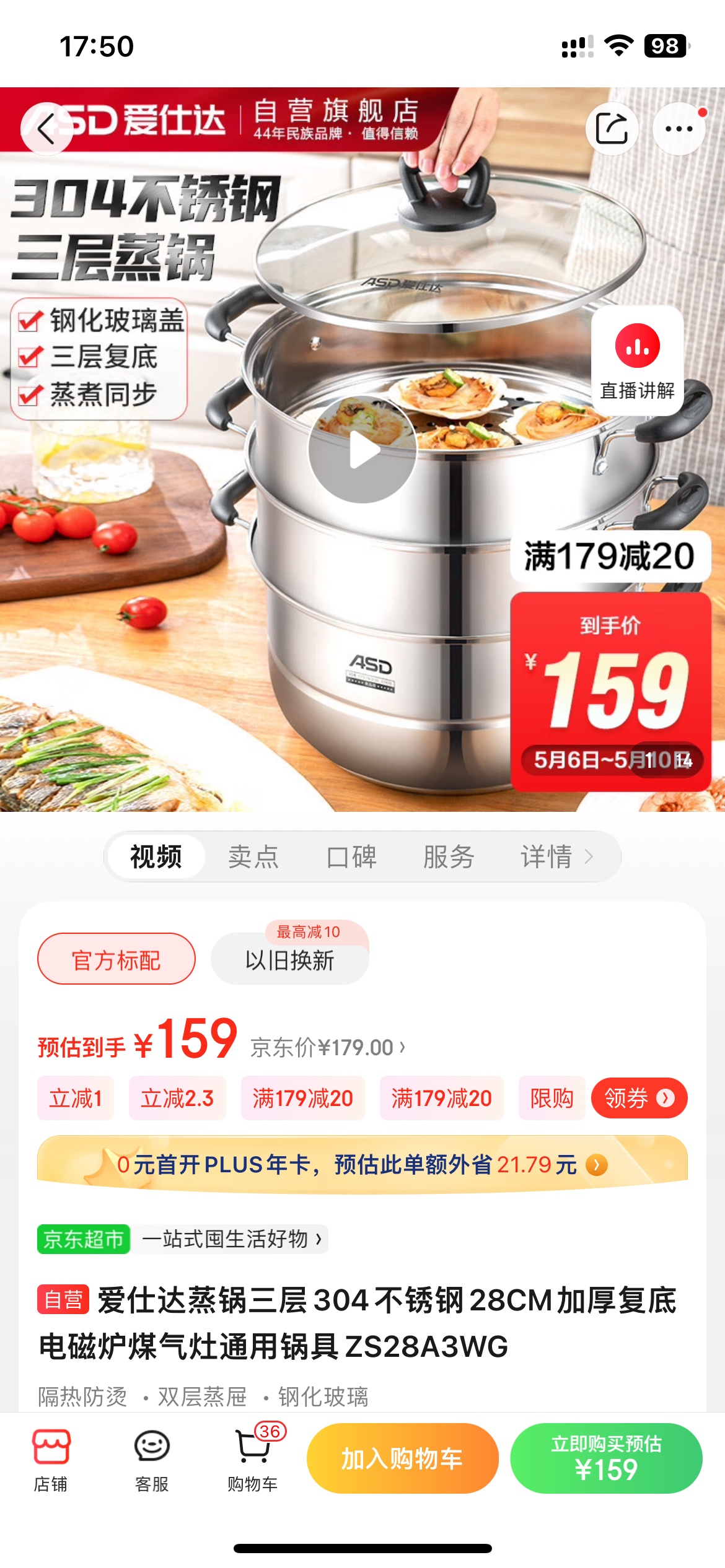Open the 购物车 shopping cart
Screen dimensions: 725x1568
(x=253, y=1460)
